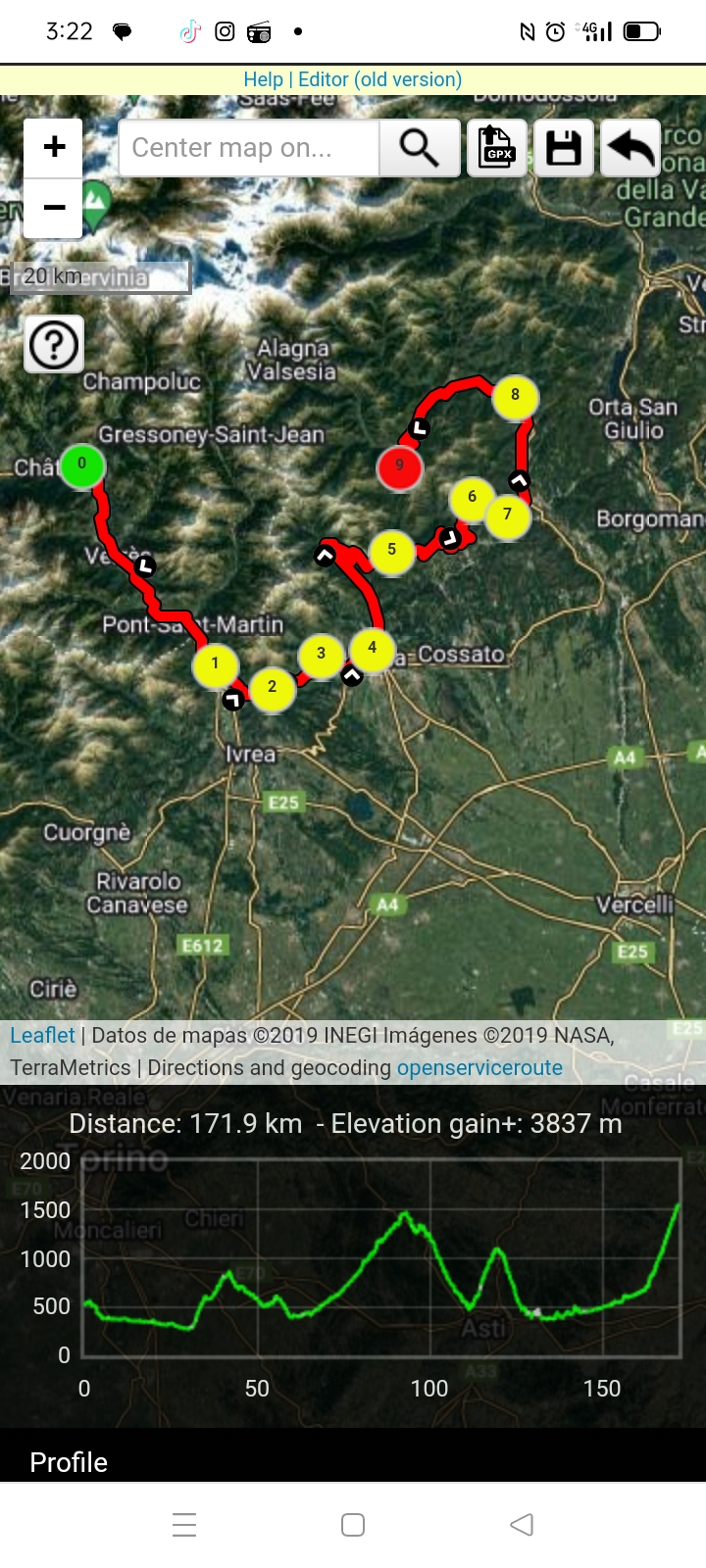This screenshot has width=706, height=1568.
Task: Go back with system navigation button
Action: pos(522,1525)
